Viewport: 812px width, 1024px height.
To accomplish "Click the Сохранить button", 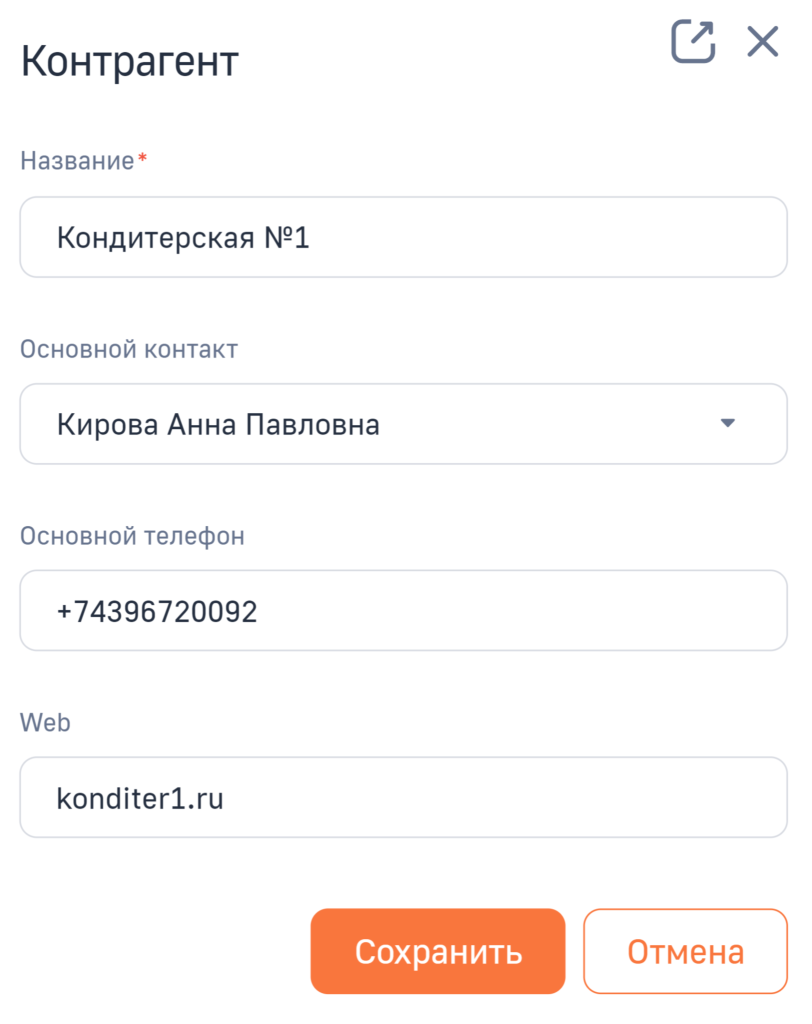I will pyautogui.click(x=437, y=950).
